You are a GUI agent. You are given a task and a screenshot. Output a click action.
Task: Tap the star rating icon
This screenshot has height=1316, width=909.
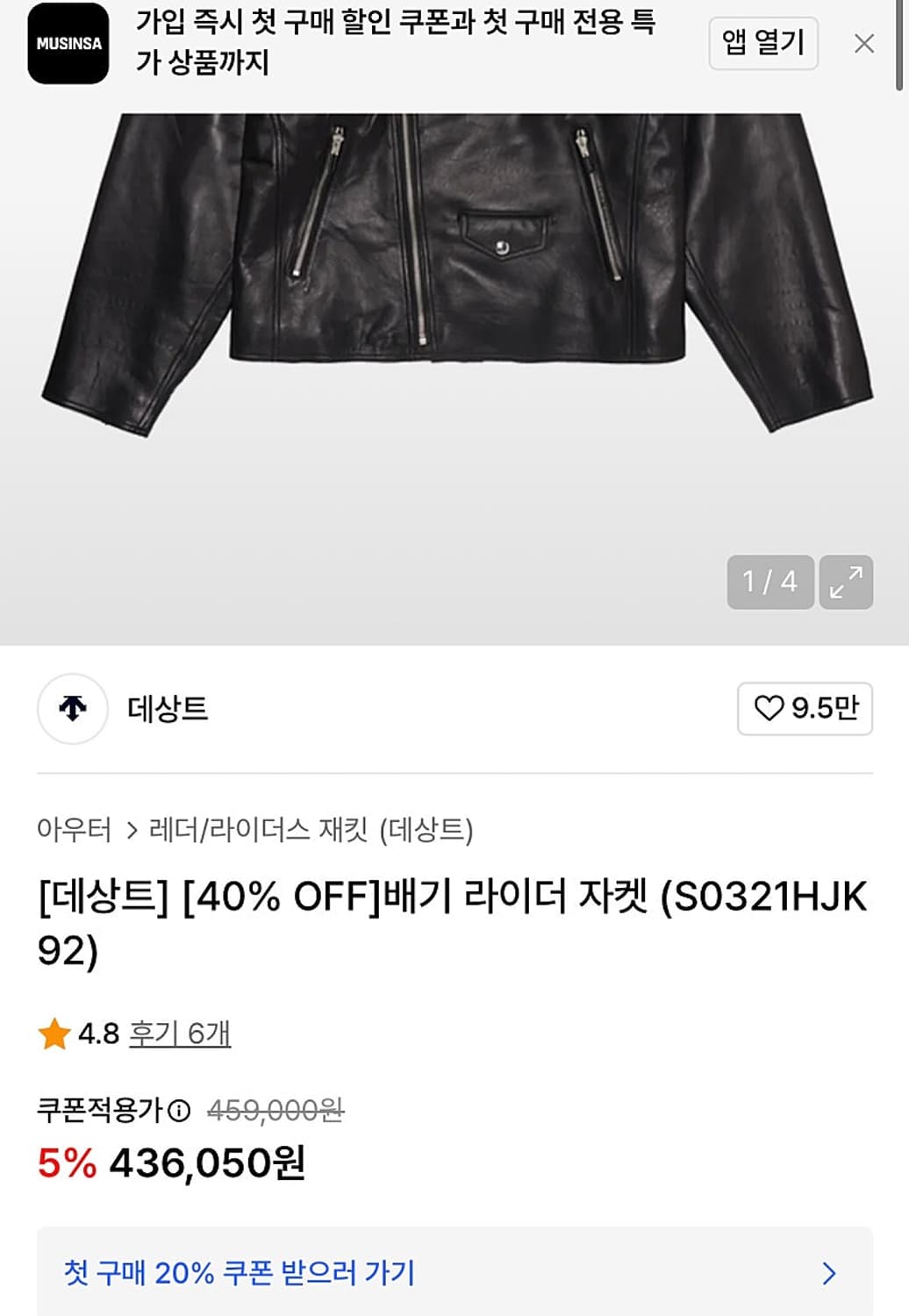54,1034
